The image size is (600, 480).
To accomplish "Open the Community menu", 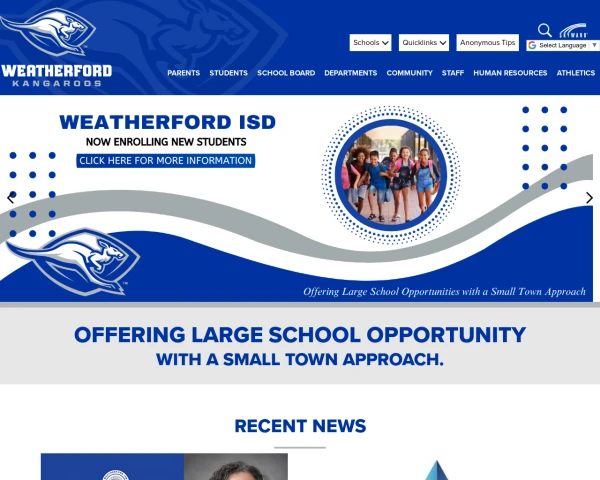I will pyautogui.click(x=409, y=73).
